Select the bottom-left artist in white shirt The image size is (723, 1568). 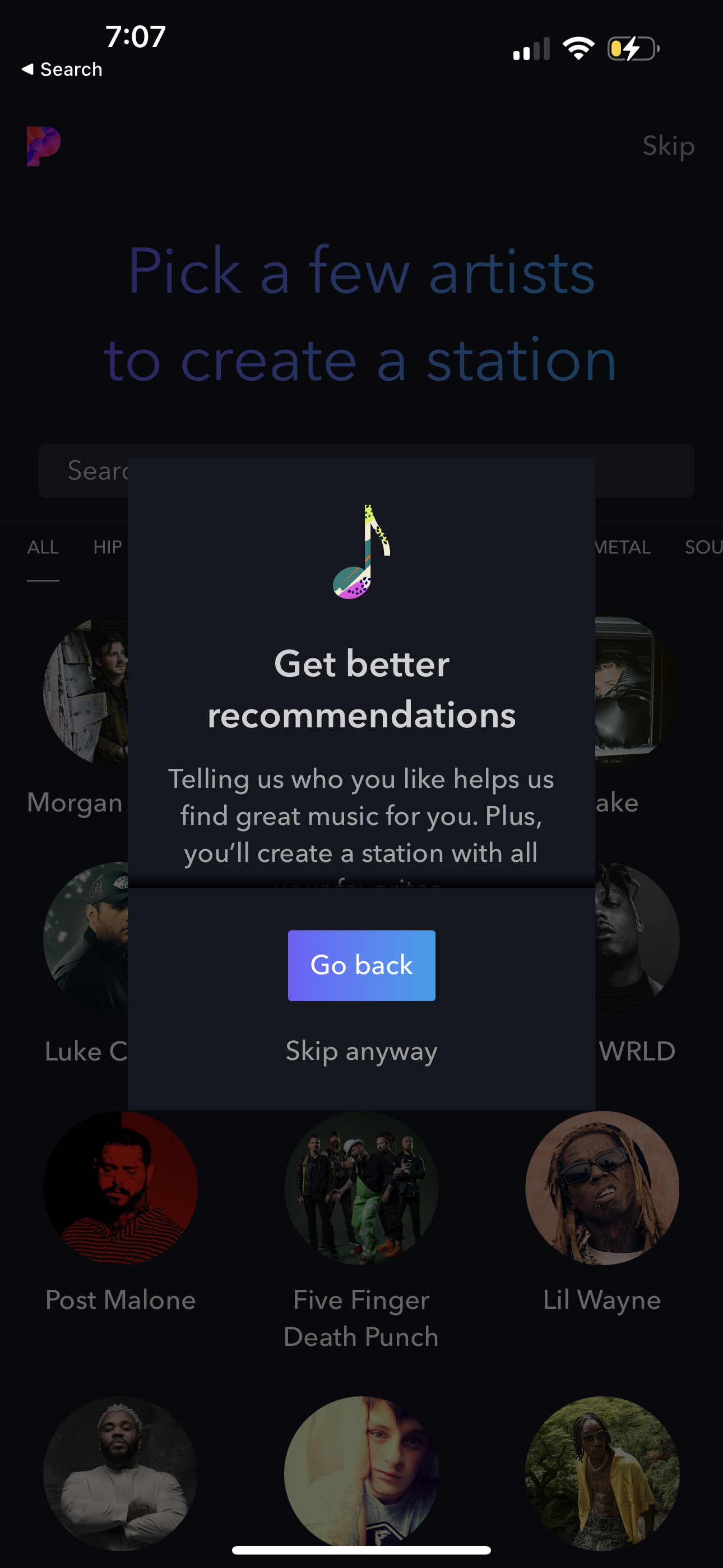tap(120, 1473)
